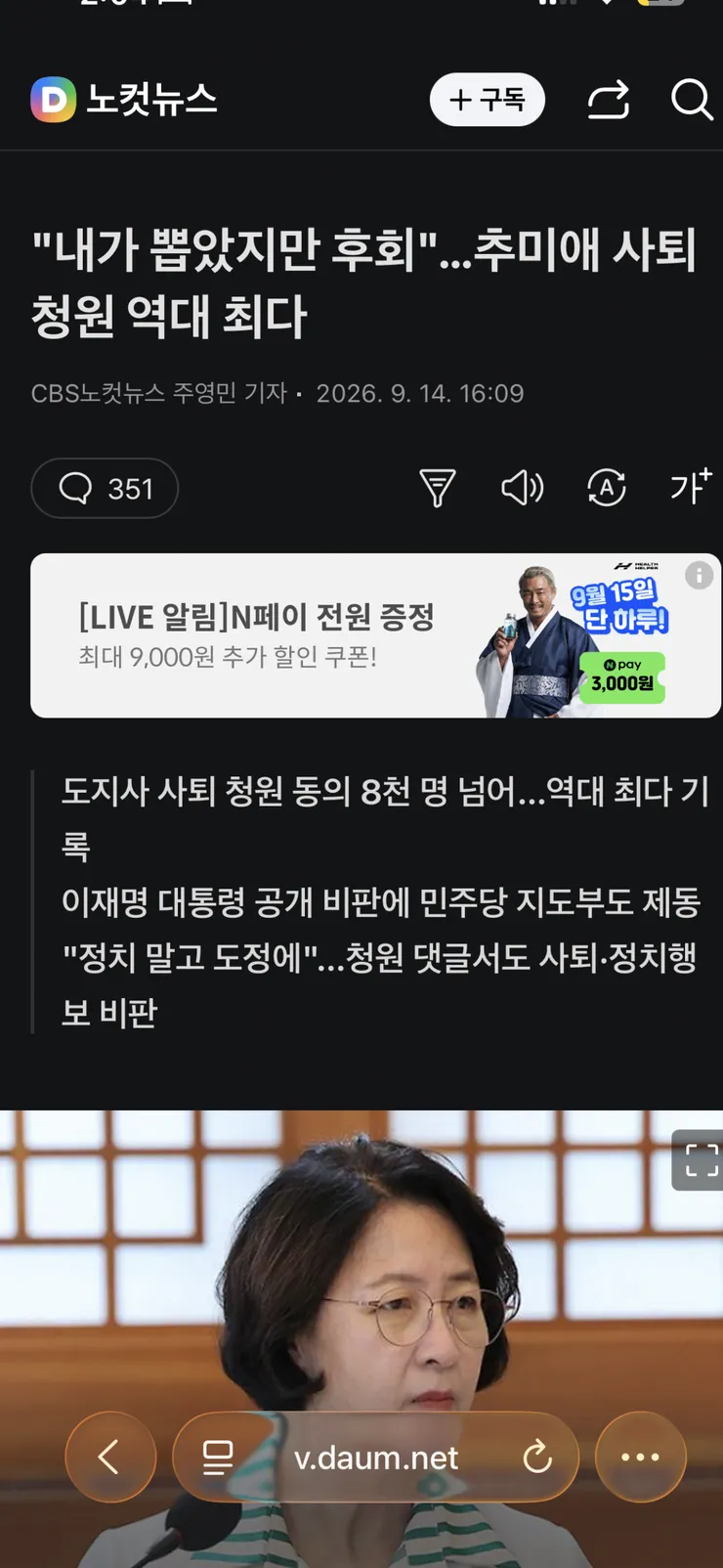This screenshot has width=723, height=1568.
Task: Go back in the browser
Action: (110, 1457)
